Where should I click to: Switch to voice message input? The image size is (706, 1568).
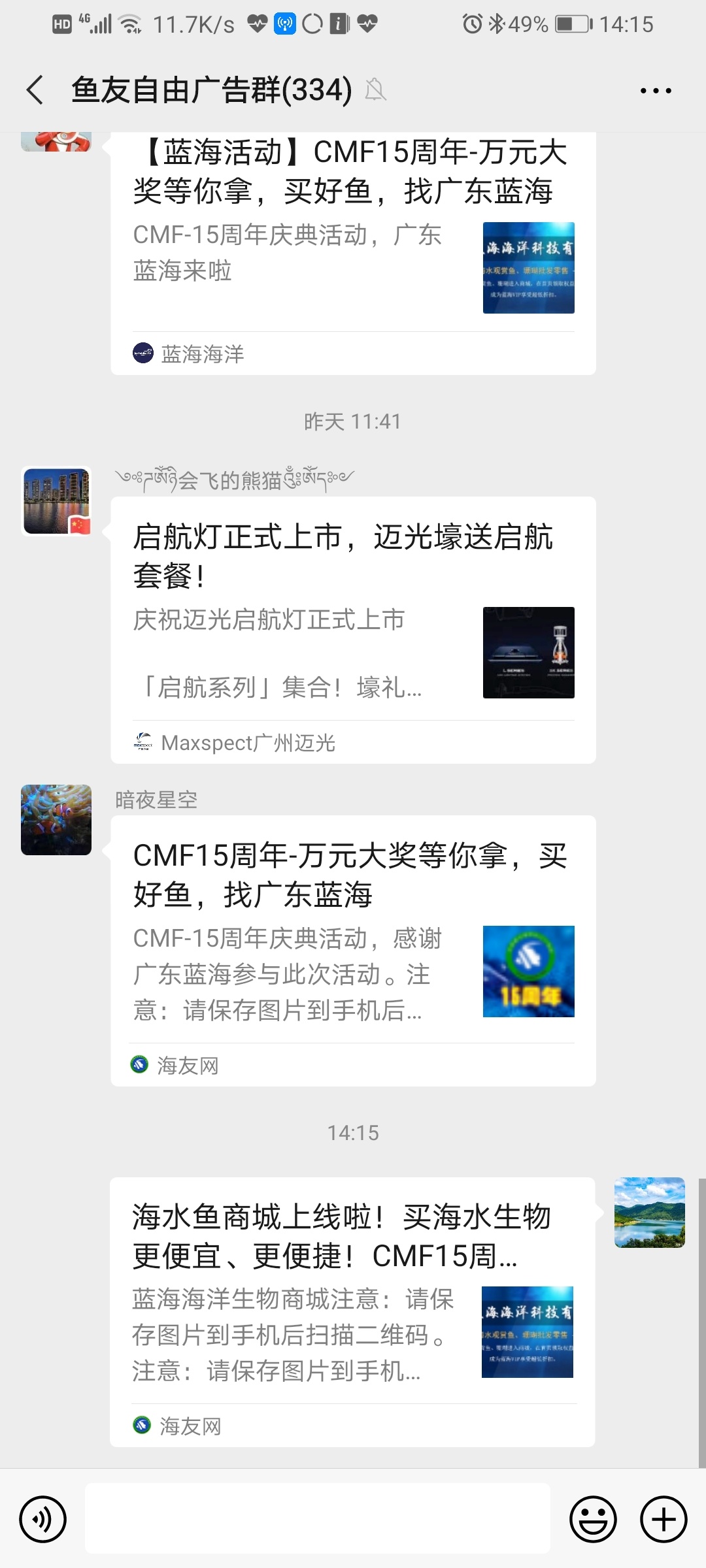[43, 1519]
